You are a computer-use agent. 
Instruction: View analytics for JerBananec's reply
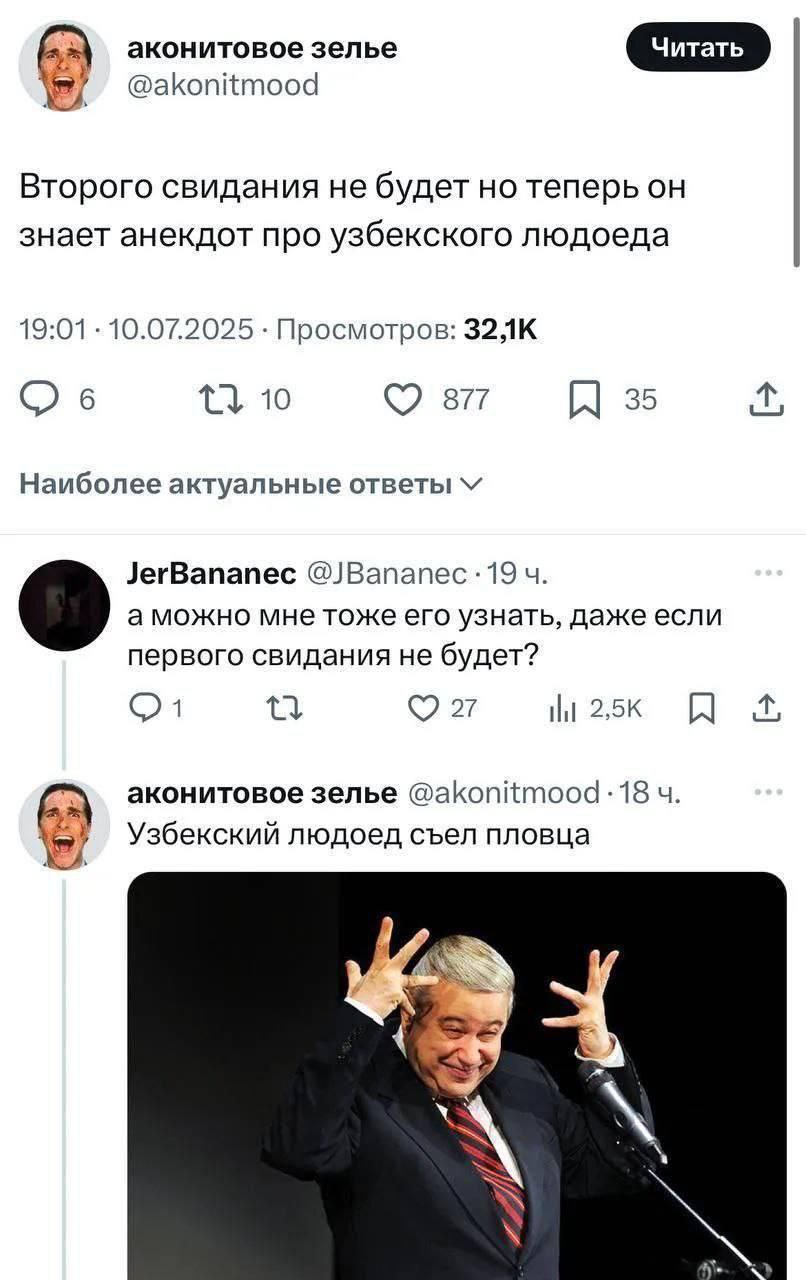559,709
